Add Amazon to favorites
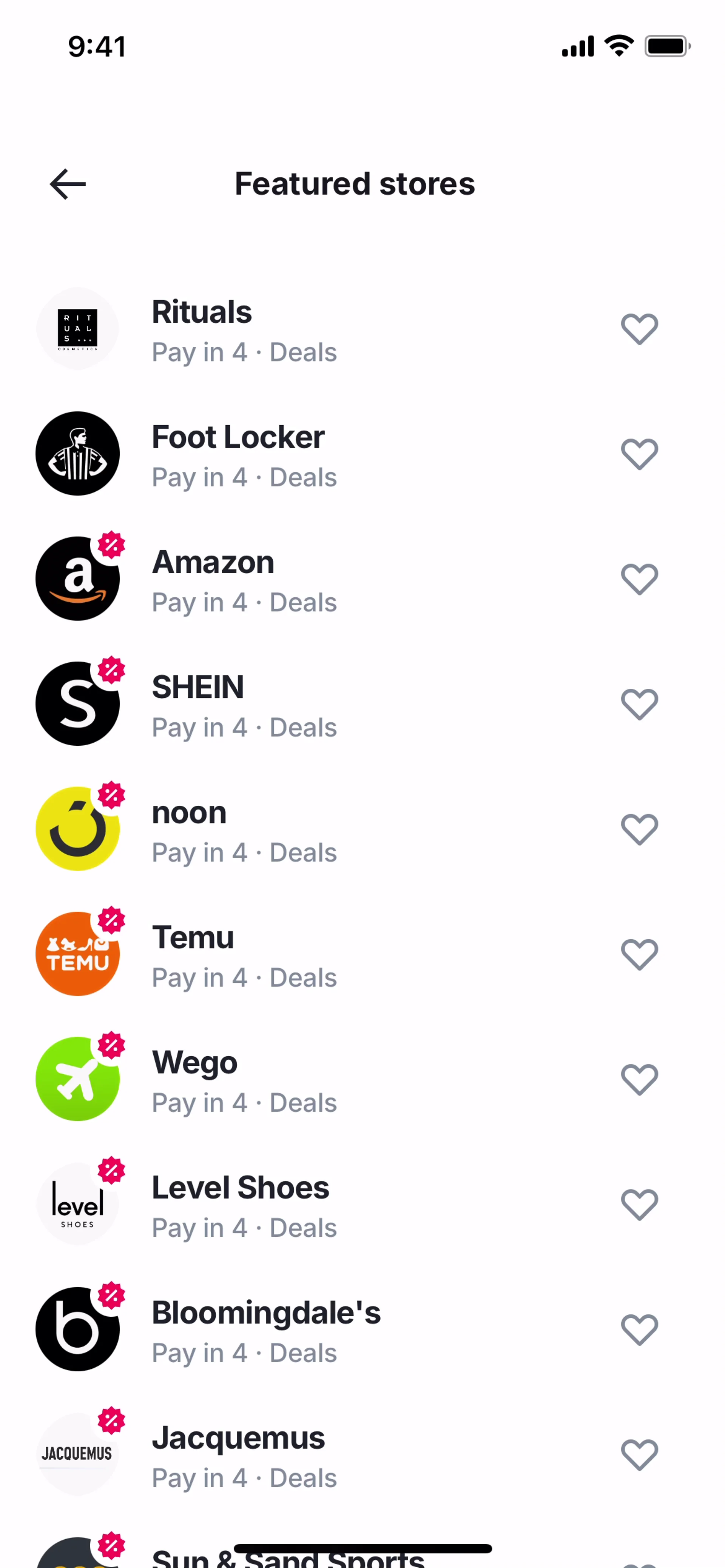The width and height of the screenshot is (725, 1568). click(639, 579)
